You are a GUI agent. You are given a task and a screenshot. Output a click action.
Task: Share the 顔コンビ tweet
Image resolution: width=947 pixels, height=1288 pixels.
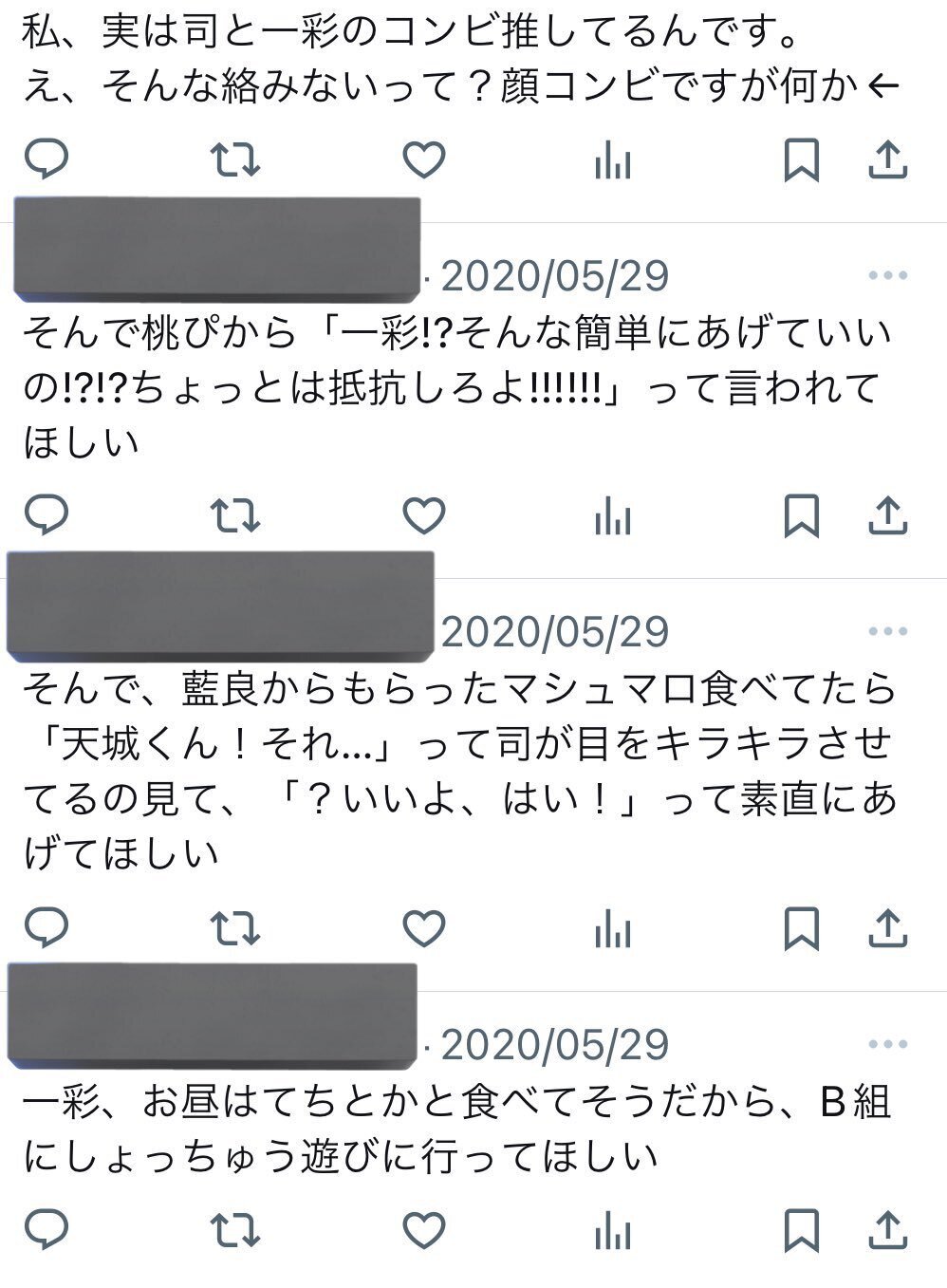888,159
